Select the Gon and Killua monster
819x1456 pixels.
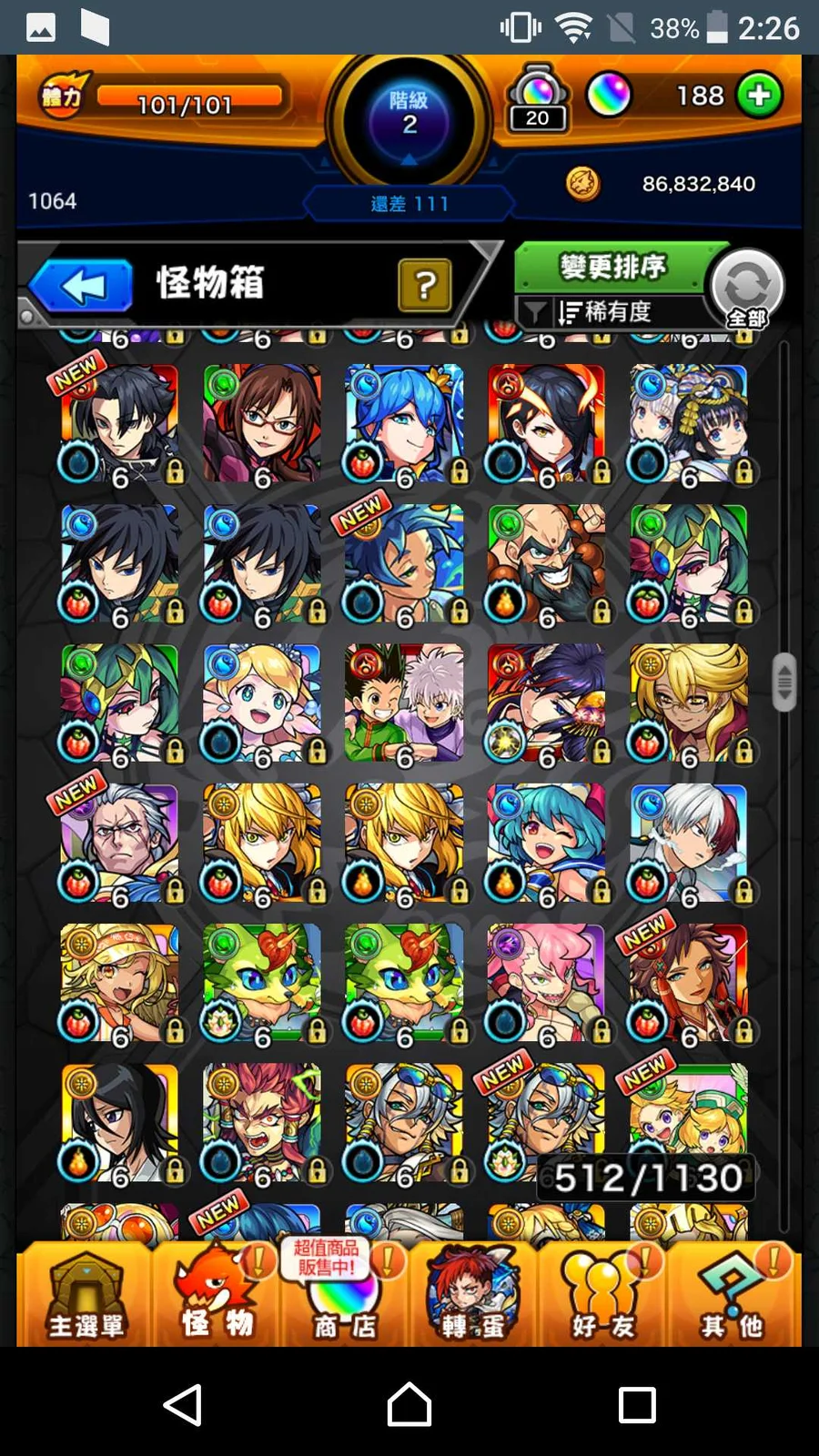pyautogui.click(x=404, y=703)
